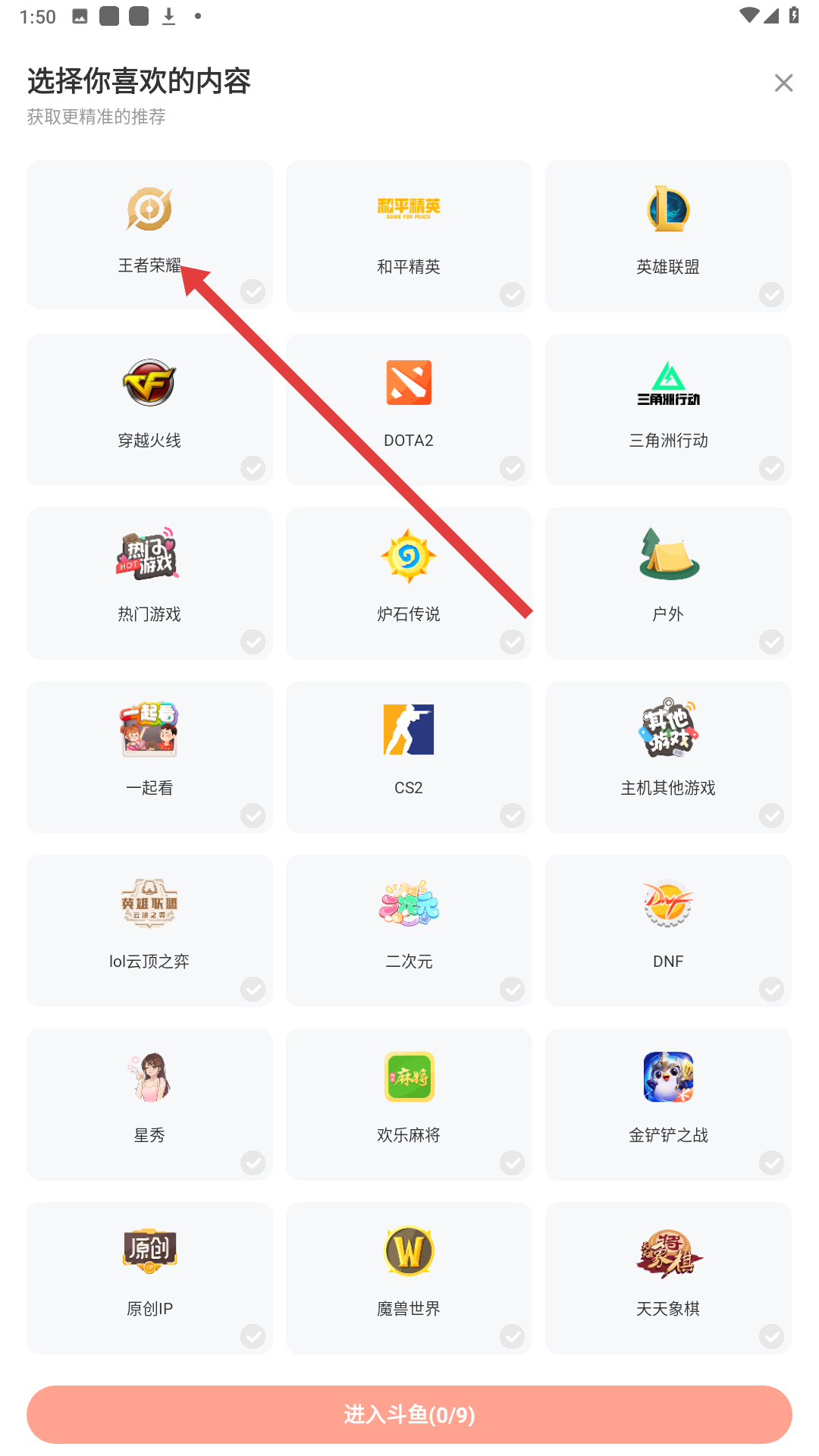Select the lol云顶之弈 category card

click(149, 930)
